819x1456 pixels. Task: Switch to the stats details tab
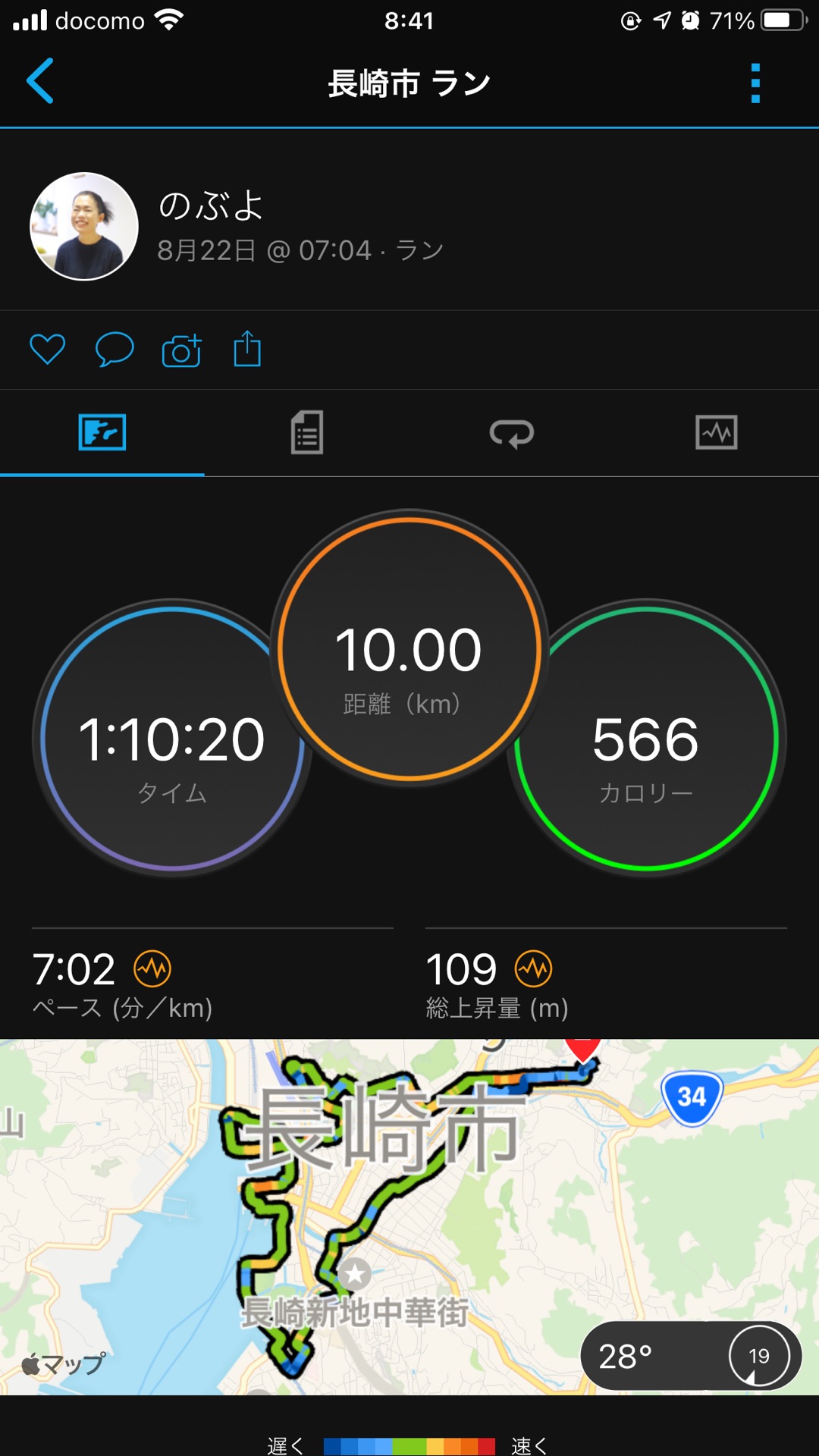coord(307,433)
